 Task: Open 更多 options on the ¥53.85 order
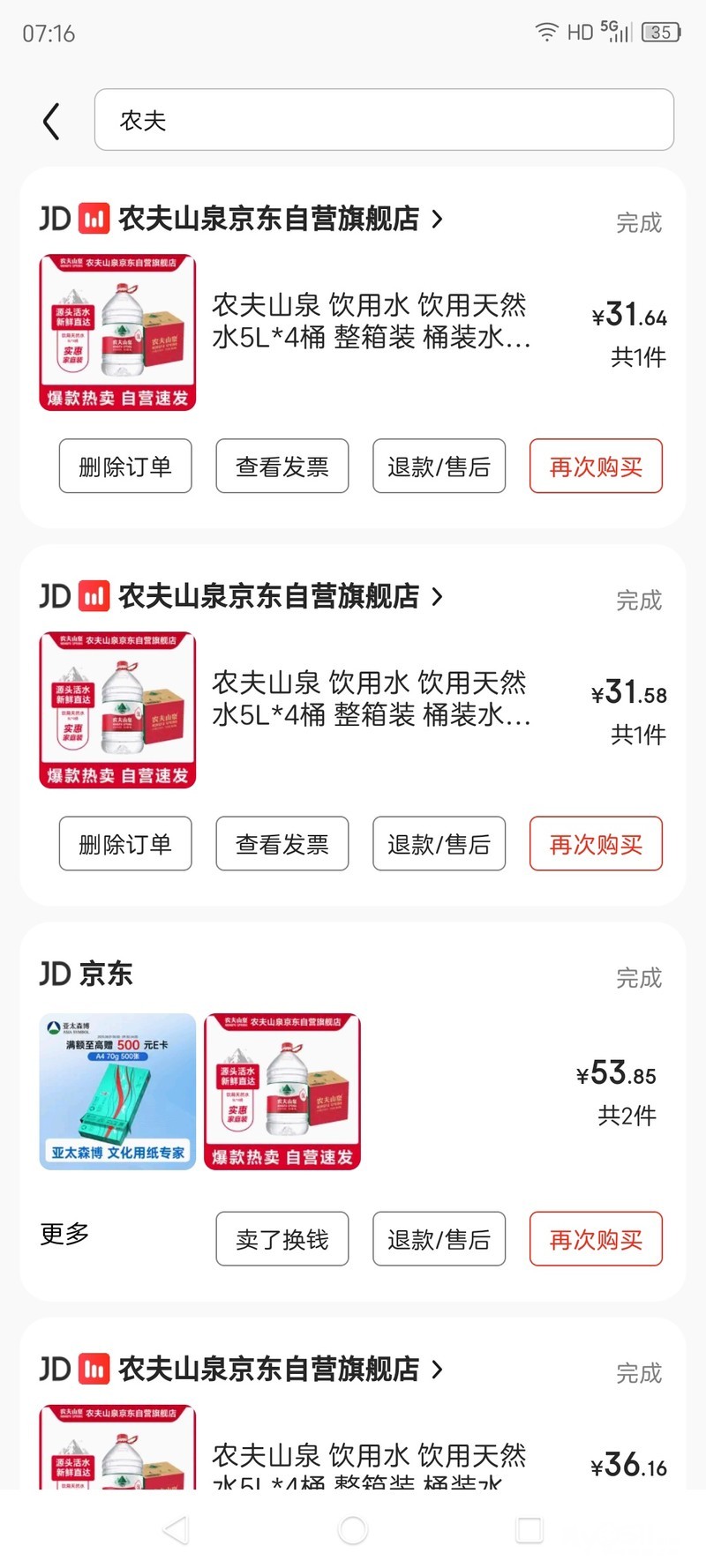click(64, 1234)
